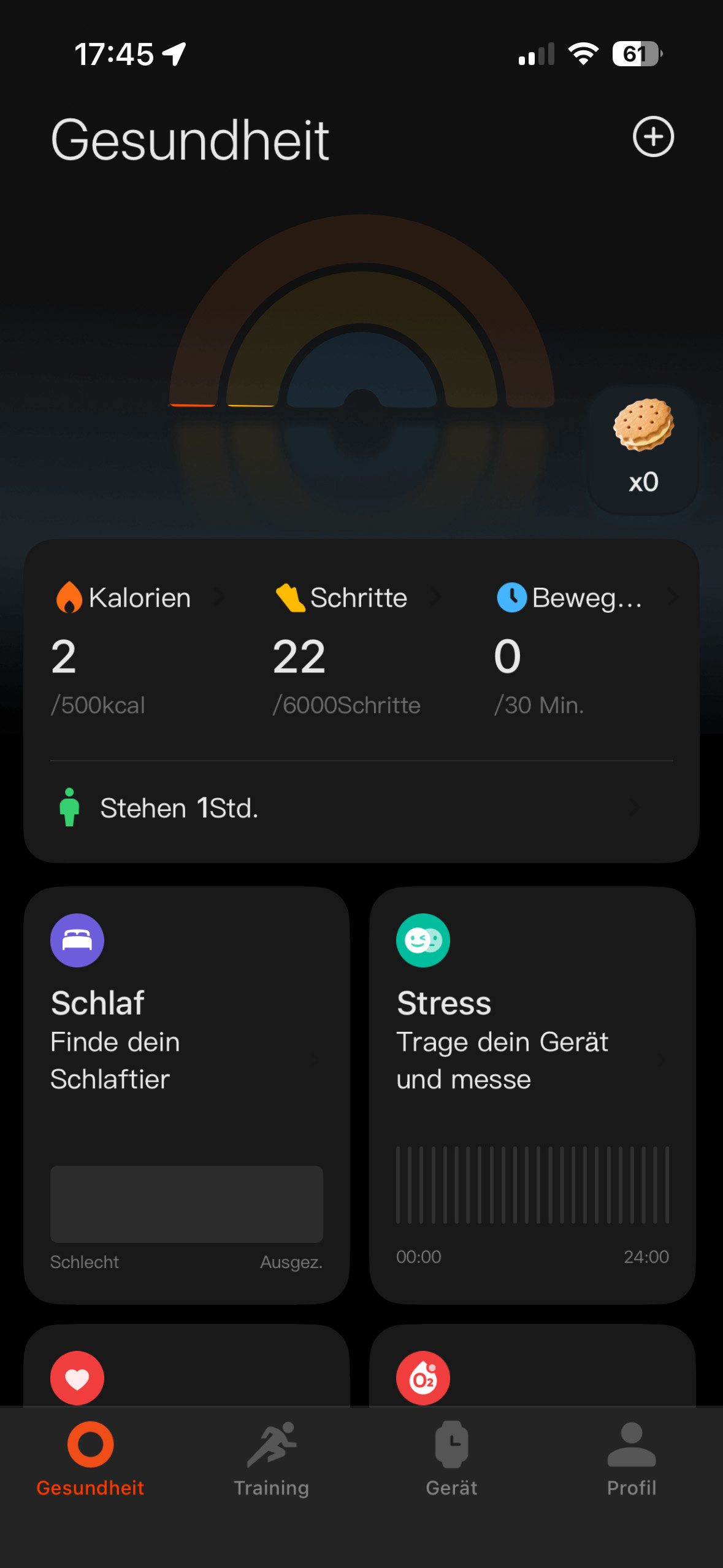Tap the plus icon beside Gesundheit

(x=653, y=137)
